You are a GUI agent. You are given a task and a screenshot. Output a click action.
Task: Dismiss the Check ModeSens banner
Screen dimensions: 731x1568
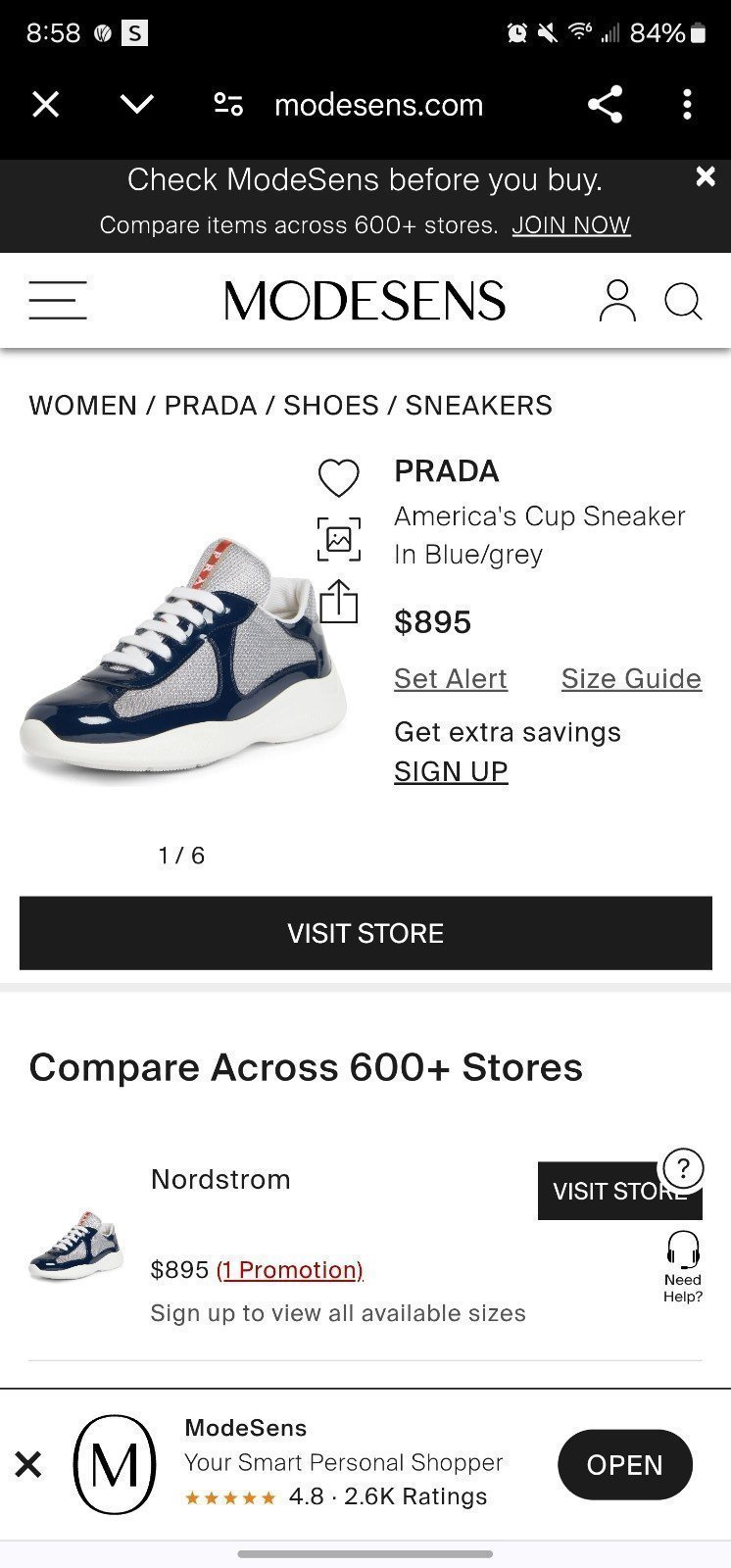(x=706, y=176)
